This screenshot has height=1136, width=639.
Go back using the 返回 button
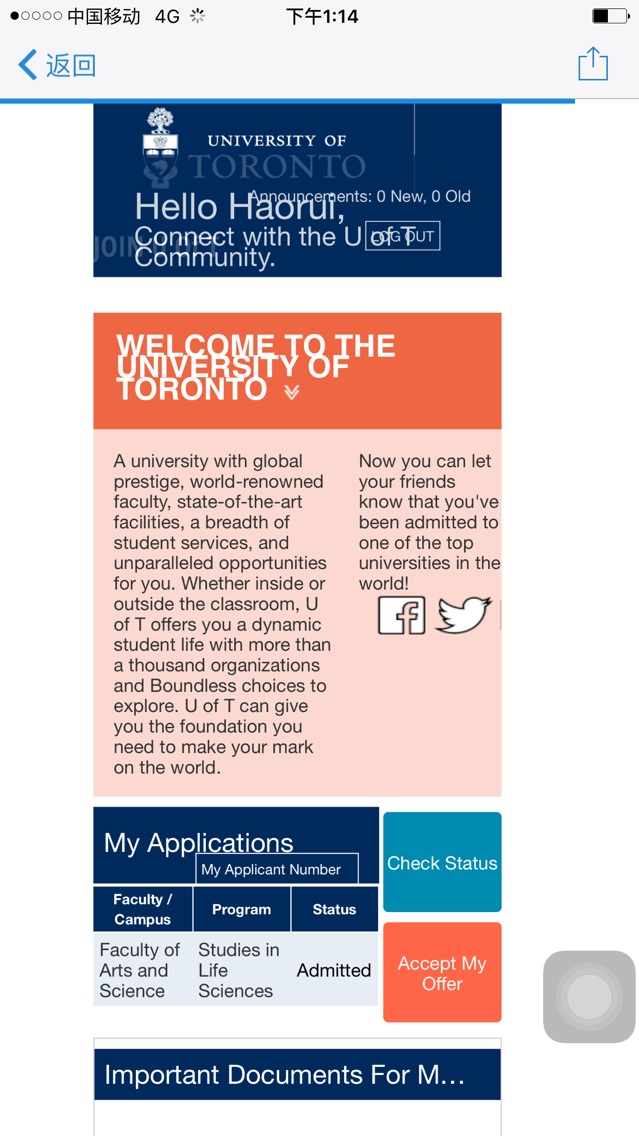coord(57,66)
